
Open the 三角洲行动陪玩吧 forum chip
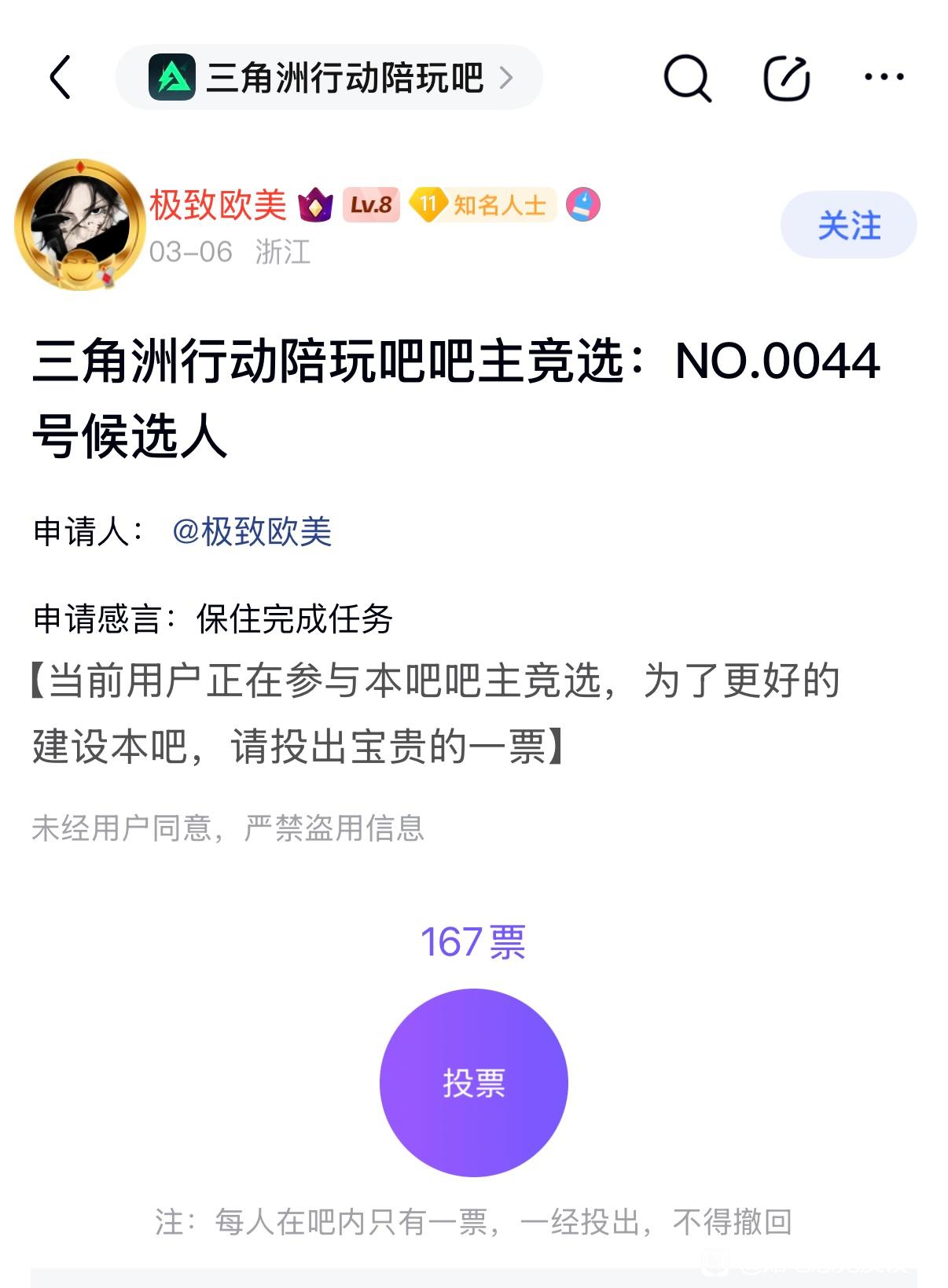[x=329, y=77]
